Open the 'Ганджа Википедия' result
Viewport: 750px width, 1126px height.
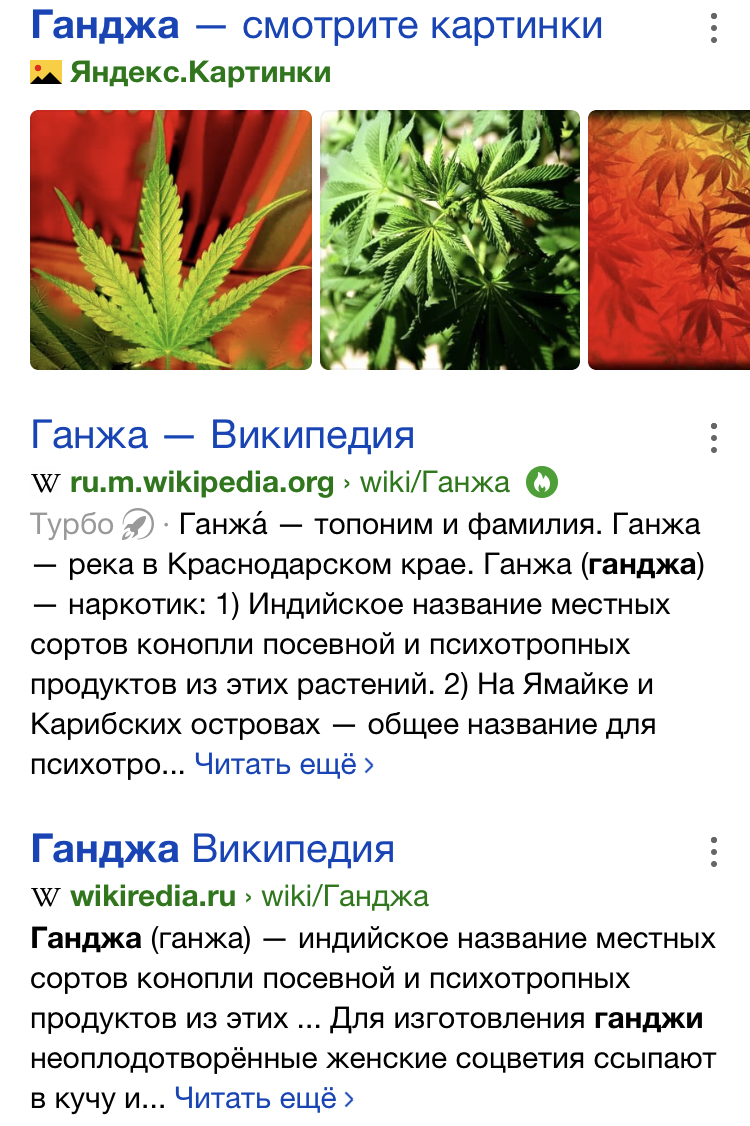[x=213, y=849]
